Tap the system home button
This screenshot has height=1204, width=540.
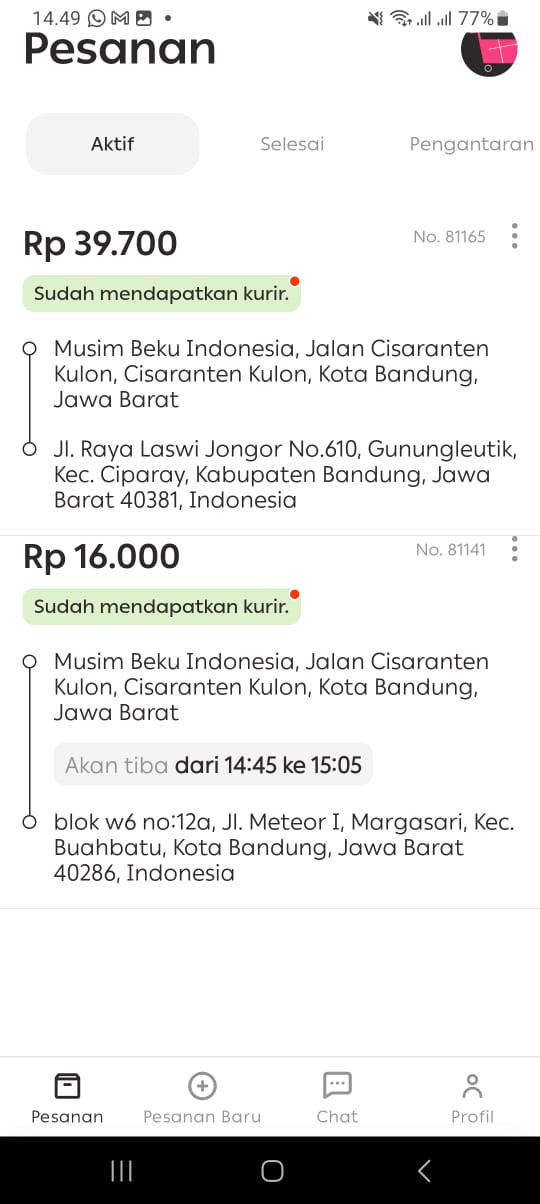pos(272,1171)
